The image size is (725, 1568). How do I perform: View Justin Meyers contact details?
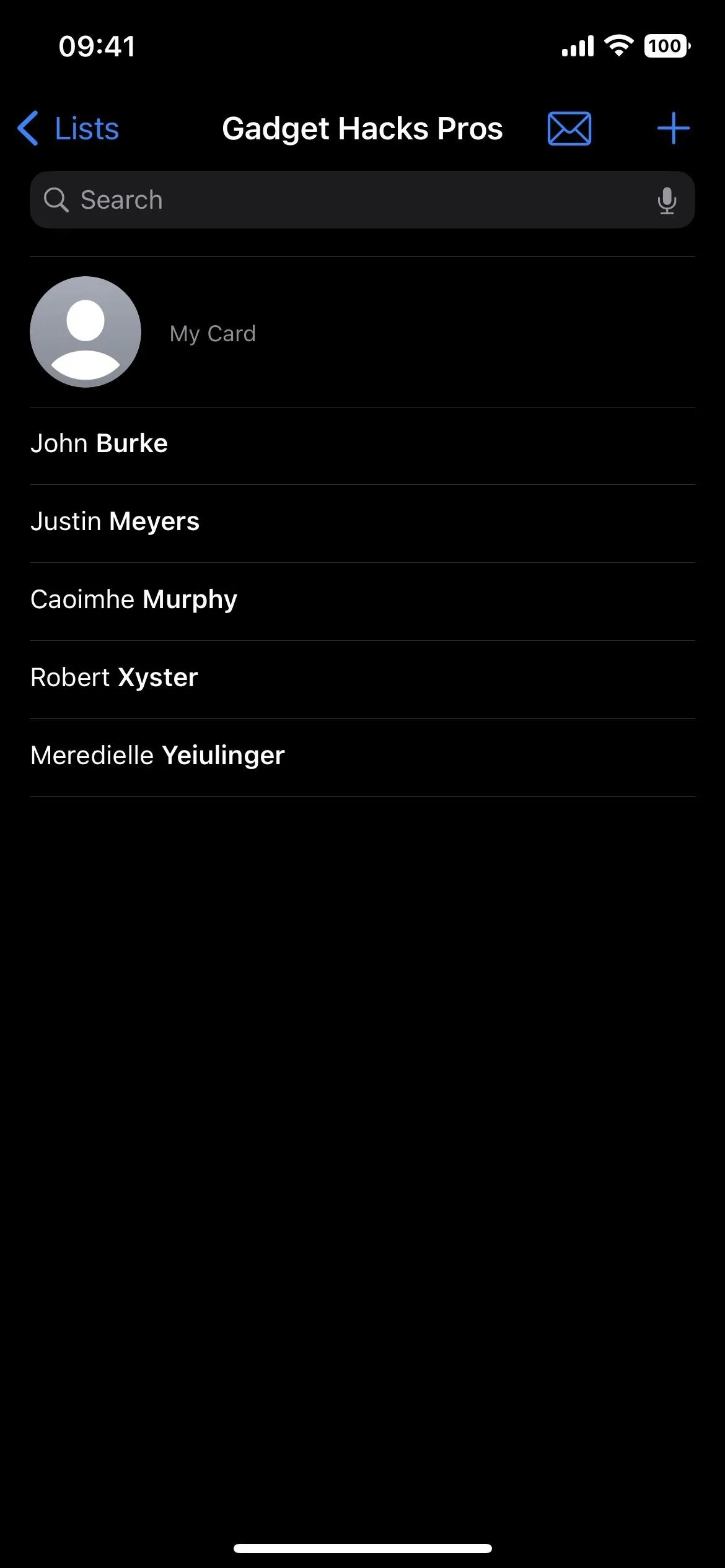point(362,523)
